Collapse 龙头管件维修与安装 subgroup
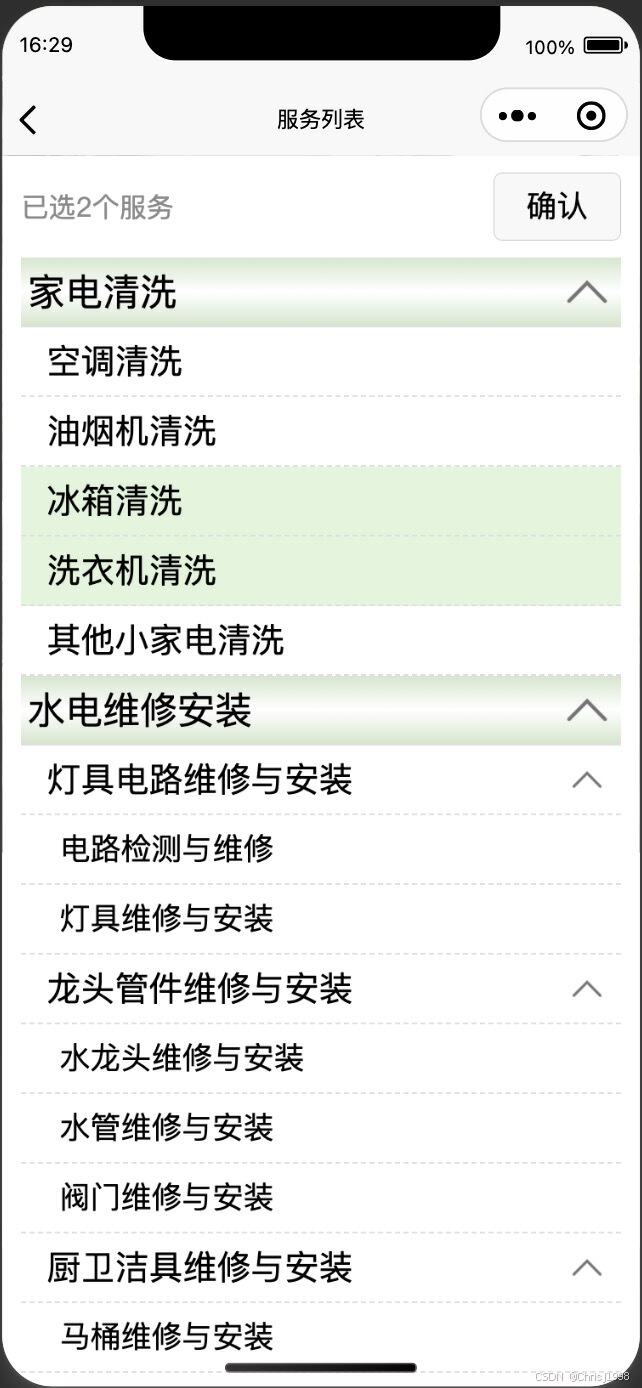The height and width of the screenshot is (1388, 642). pyautogui.click(x=321, y=989)
